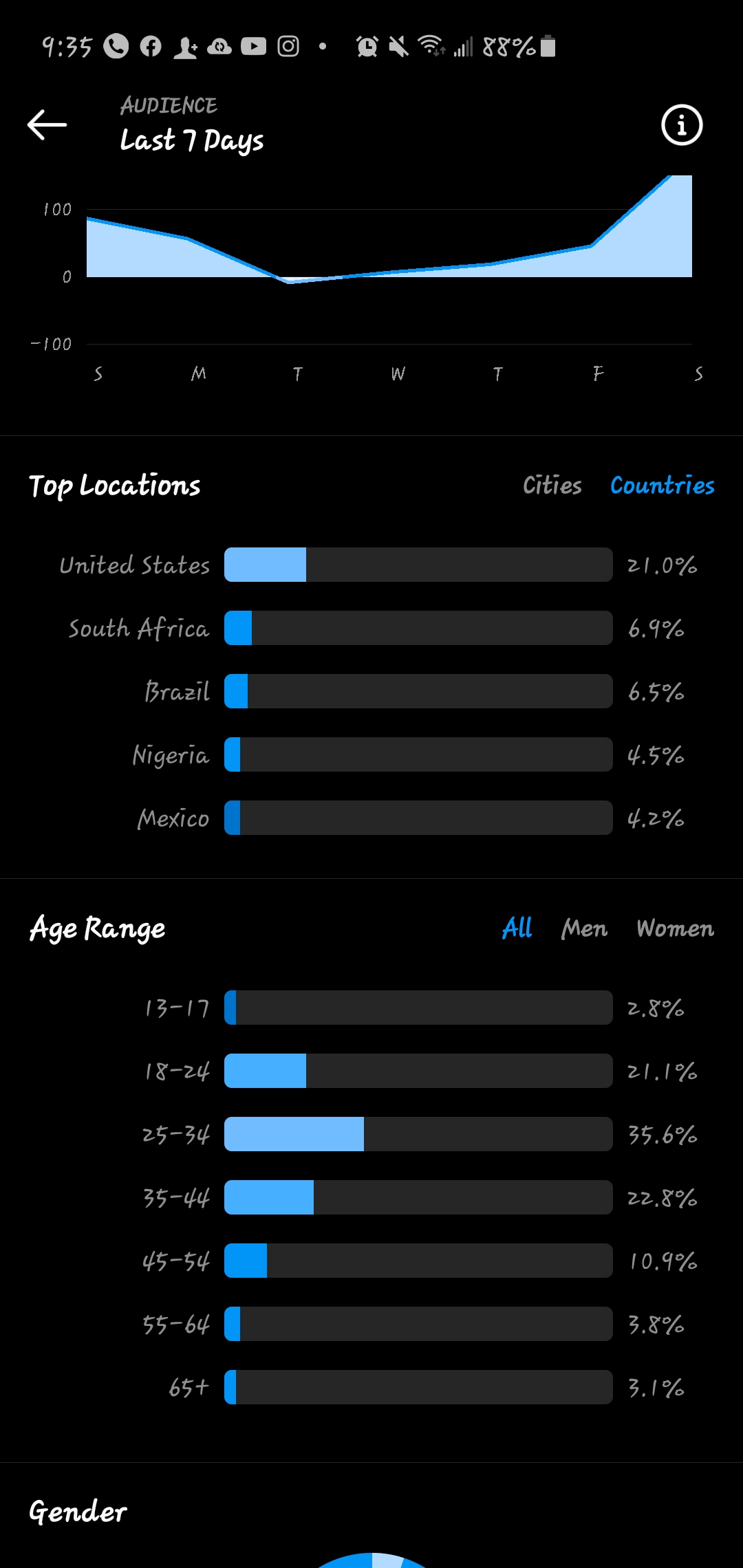Select the Countries locations tab
Screen dimensions: 743x1568
coord(663,486)
